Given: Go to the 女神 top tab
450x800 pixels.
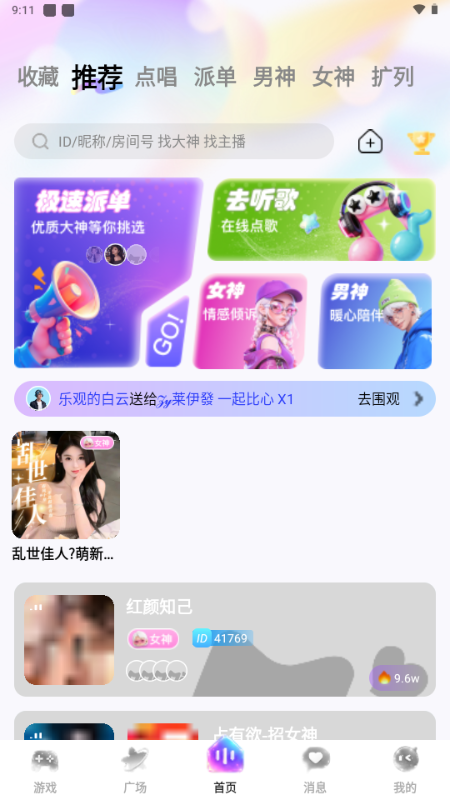Looking at the screenshot, I should [x=333, y=77].
